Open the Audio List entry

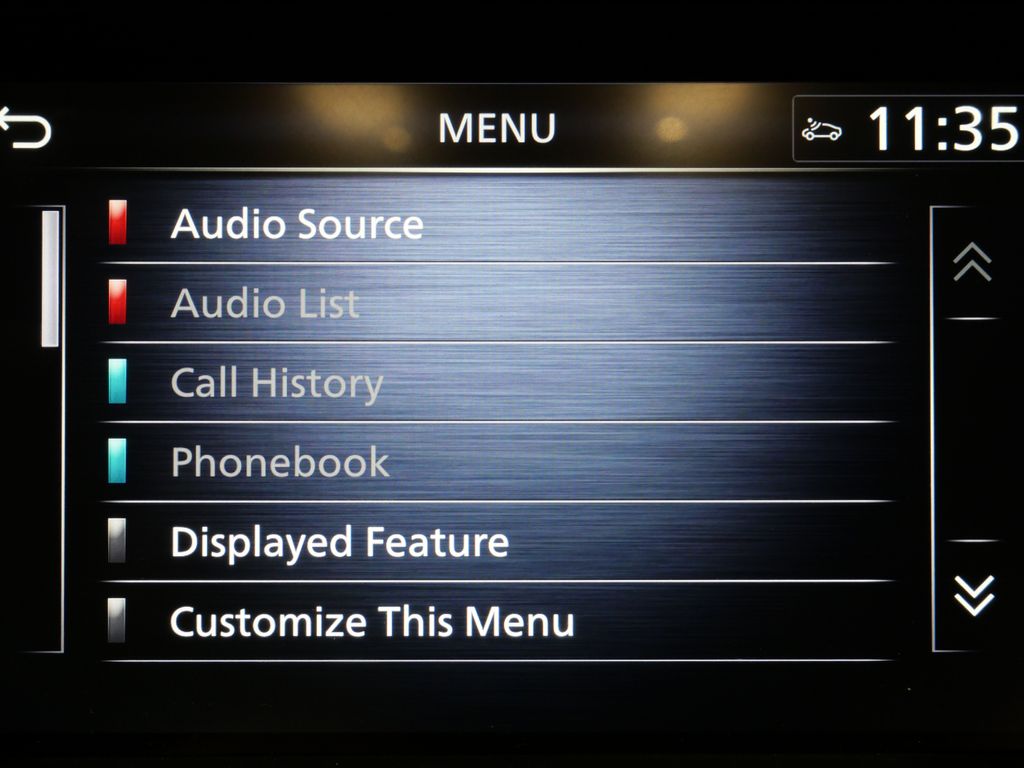coord(265,303)
